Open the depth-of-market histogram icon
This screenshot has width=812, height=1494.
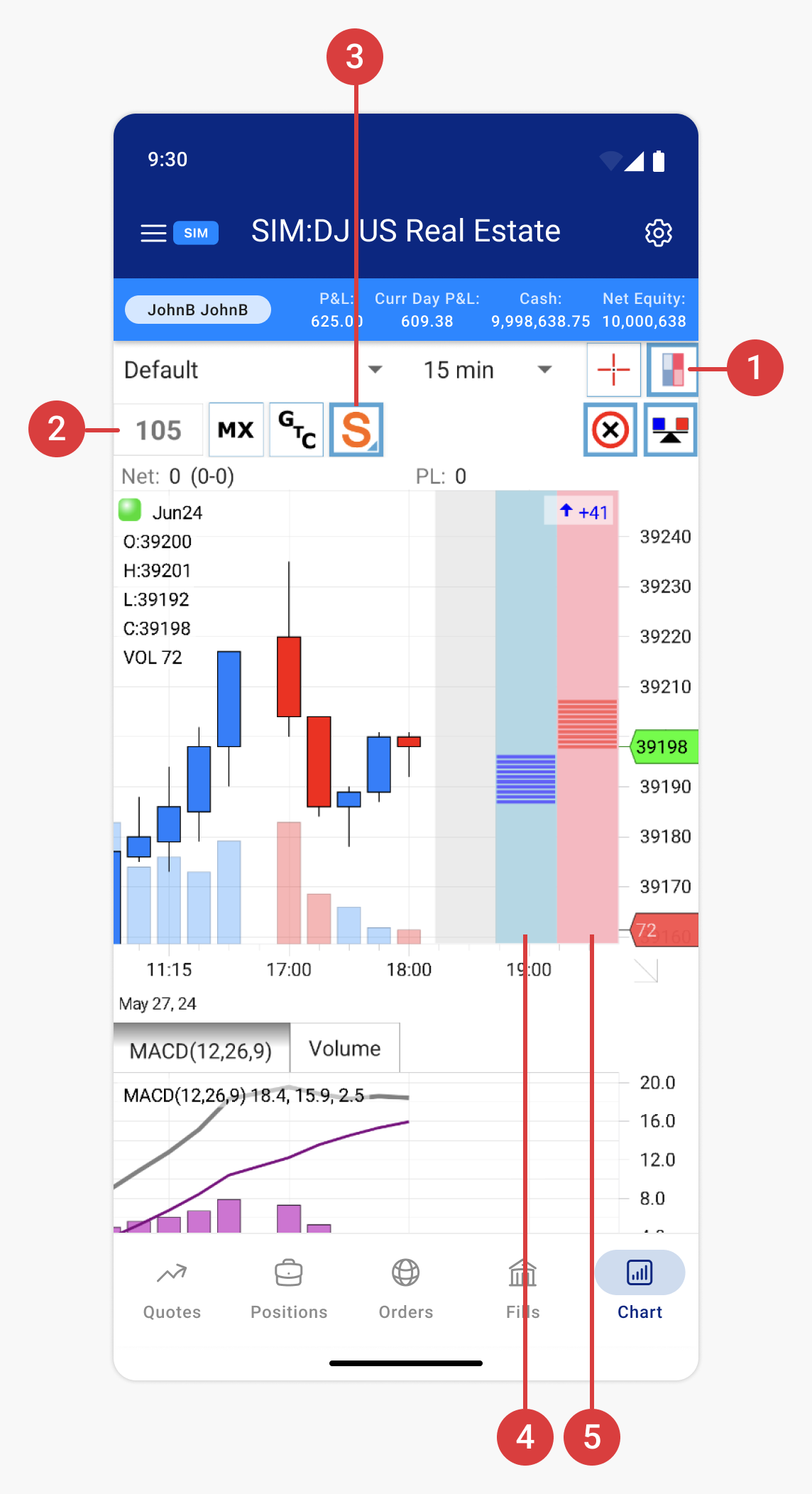point(670,369)
